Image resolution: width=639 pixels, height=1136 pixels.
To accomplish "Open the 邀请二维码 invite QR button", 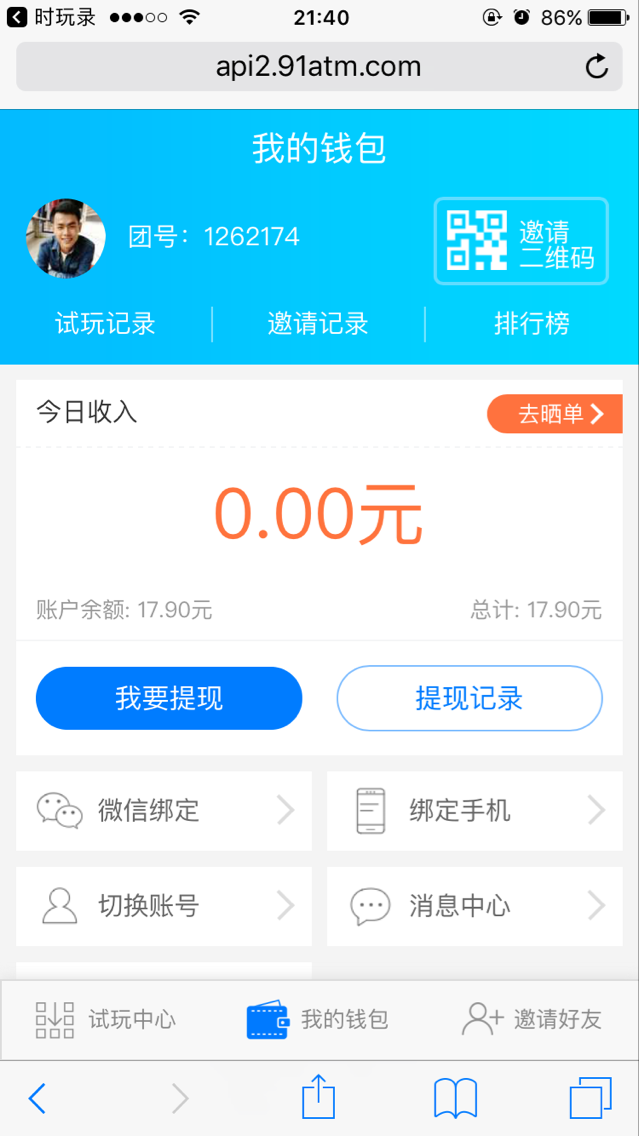I will tap(521, 241).
